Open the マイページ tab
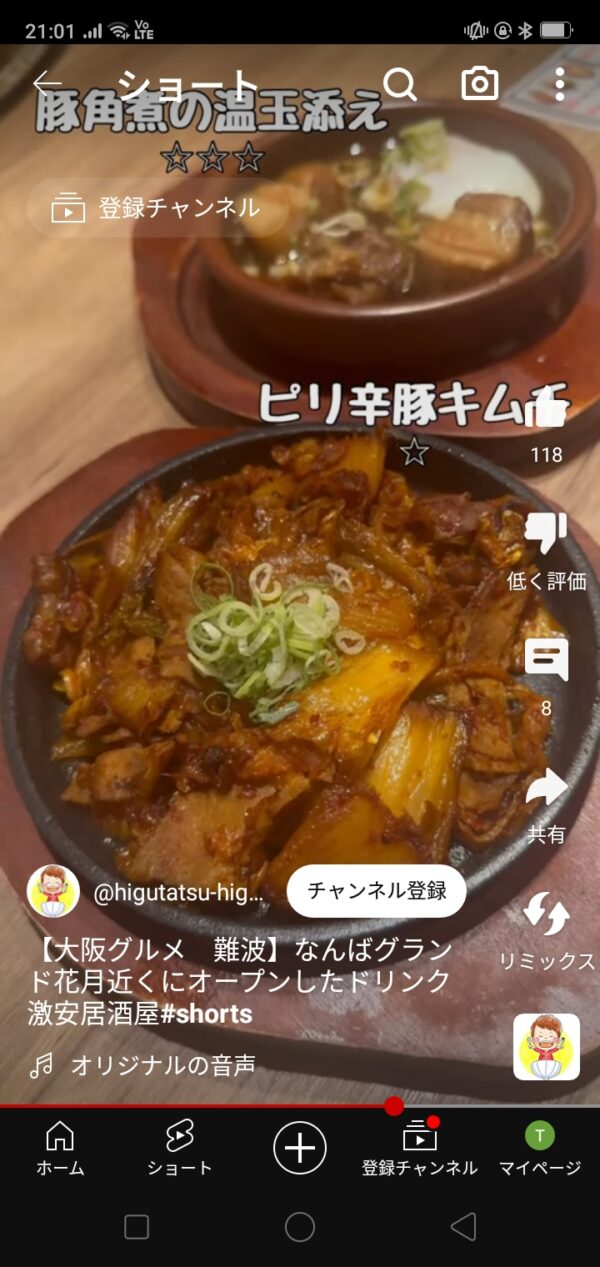 pyautogui.click(x=540, y=1147)
